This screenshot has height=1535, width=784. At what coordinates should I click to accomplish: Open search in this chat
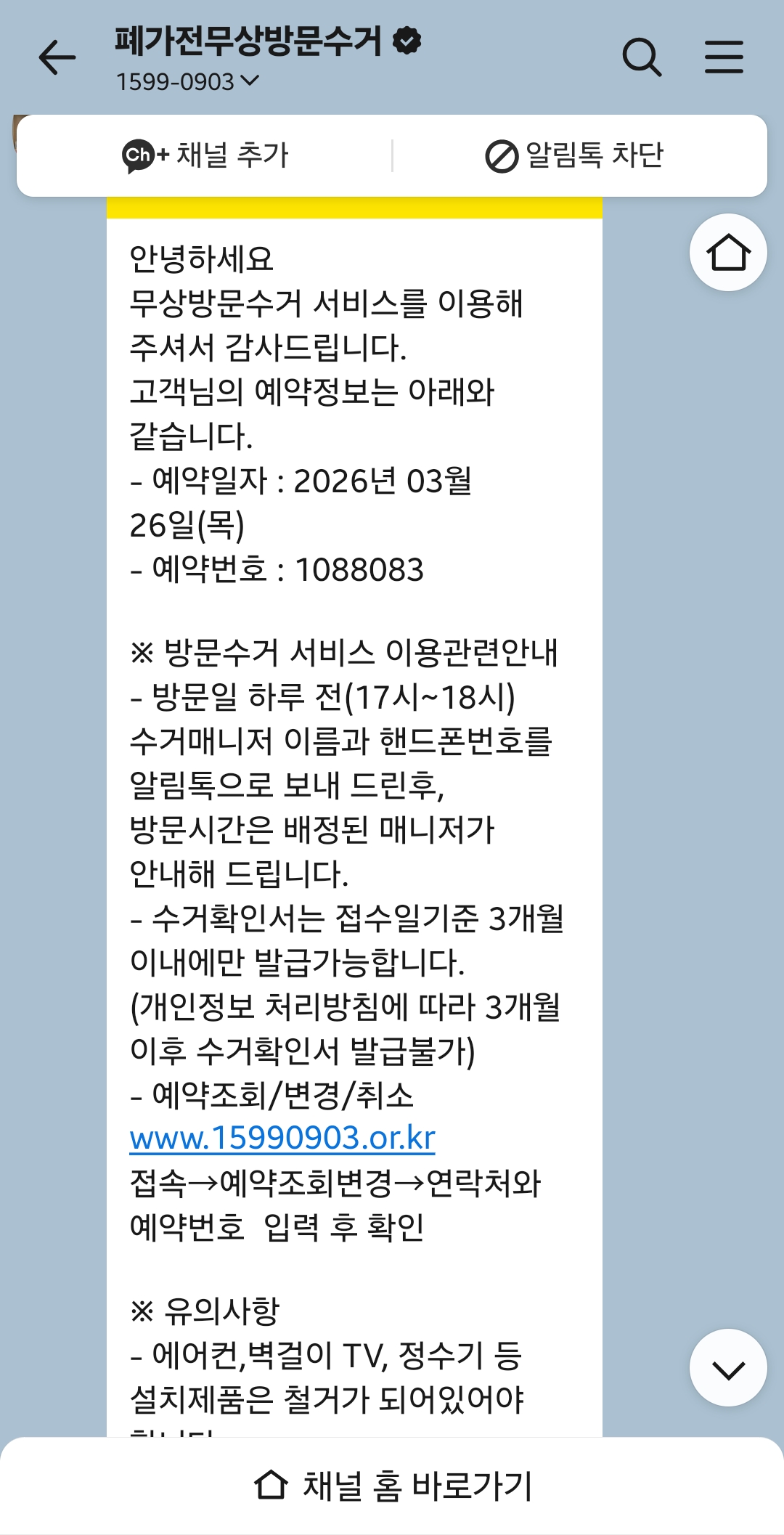pos(642,57)
